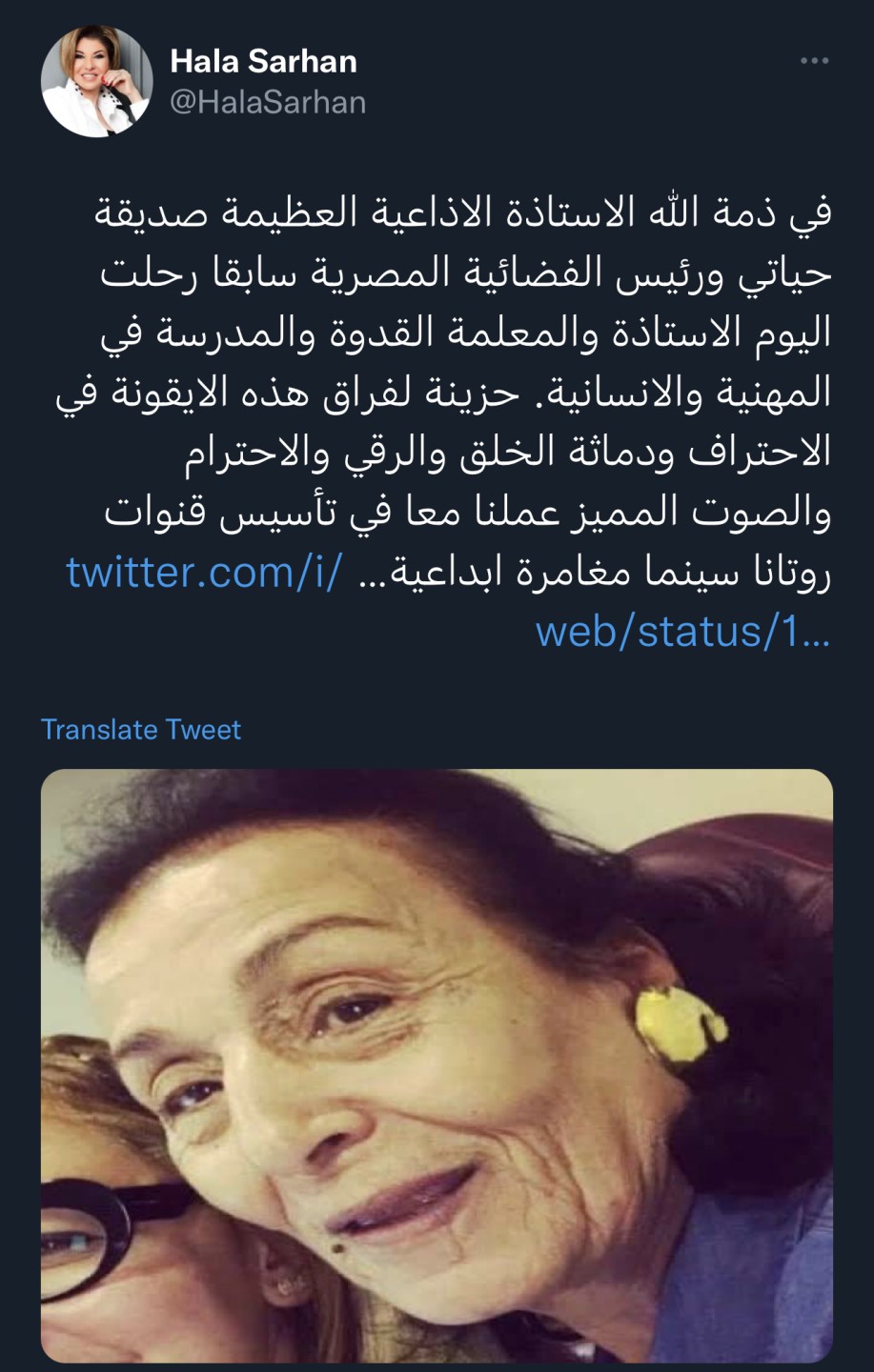Open the twitter.com/i/web/status link
Viewport: 874px width, 1372px height.
[681, 632]
